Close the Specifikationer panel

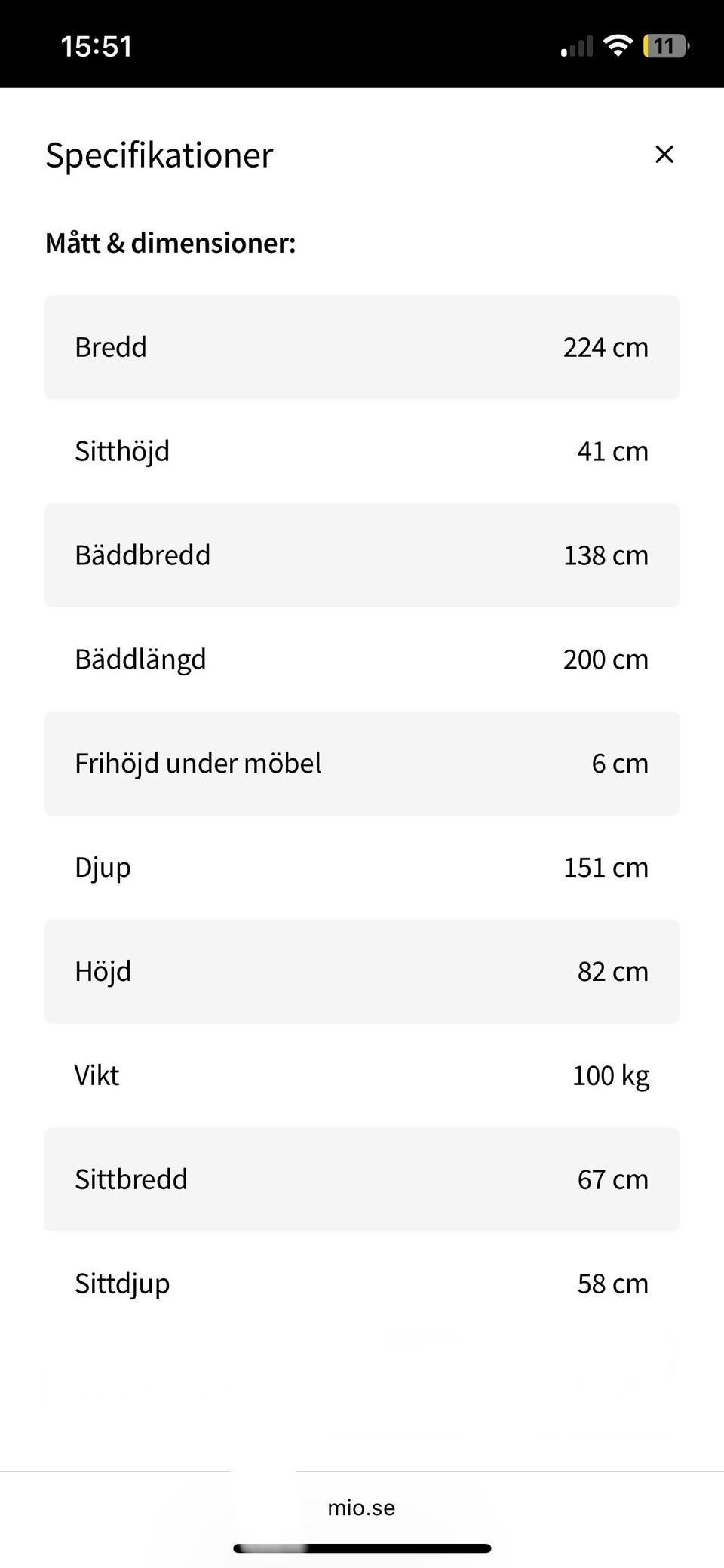point(664,155)
